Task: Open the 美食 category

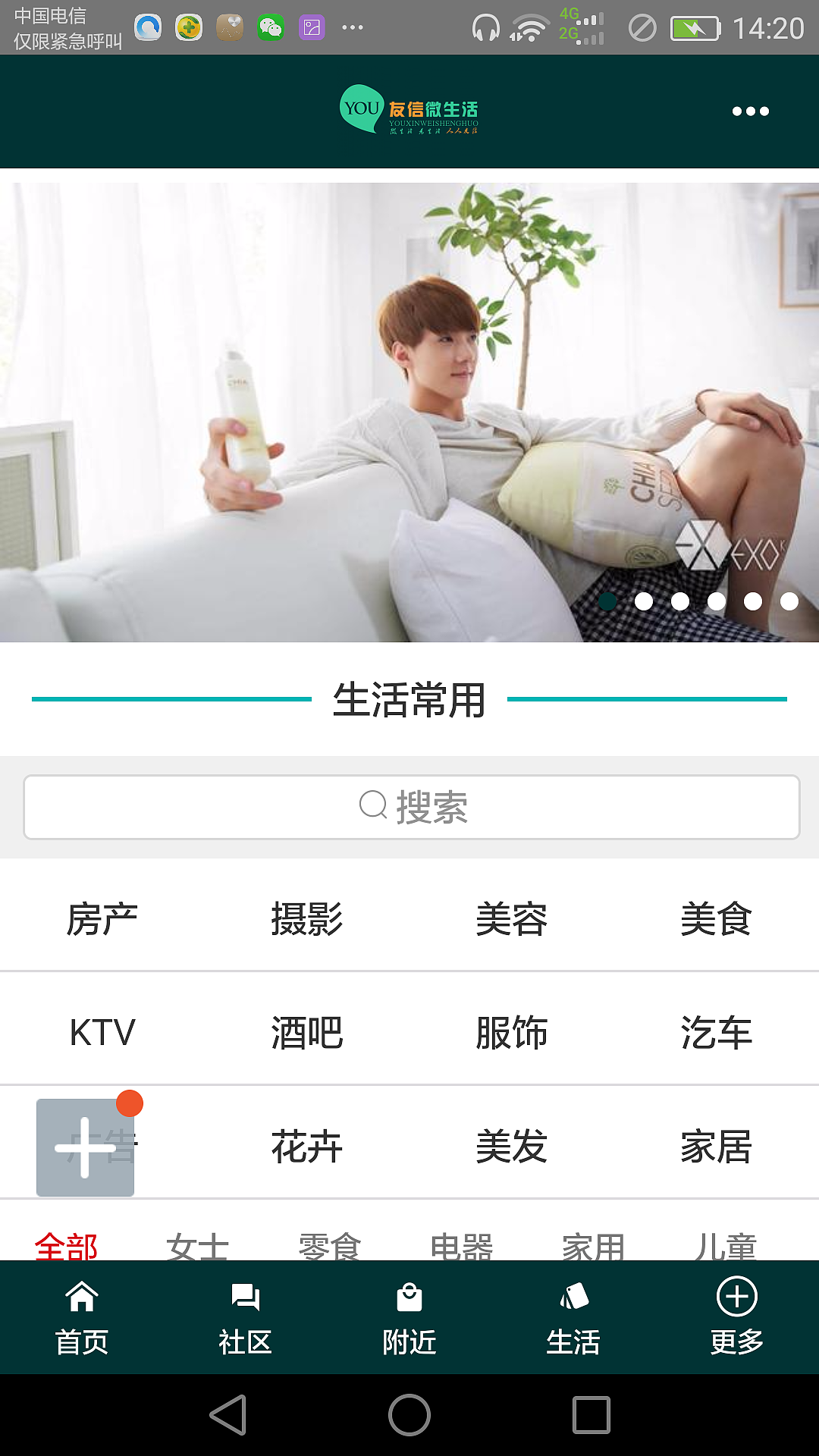Action: 716,919
